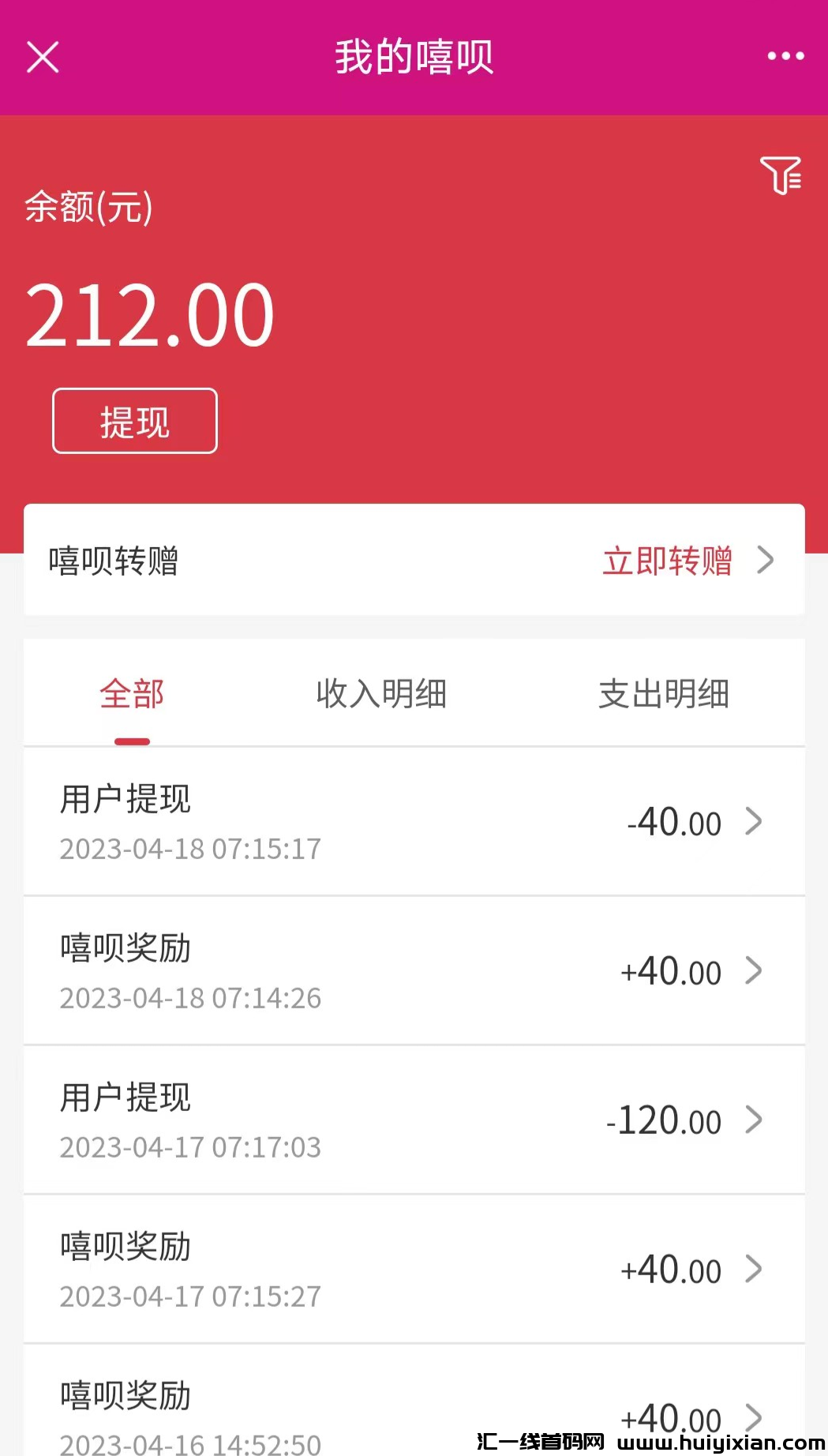Tap the arrow beside 立即转赠
828x1456 pixels.
click(764, 561)
